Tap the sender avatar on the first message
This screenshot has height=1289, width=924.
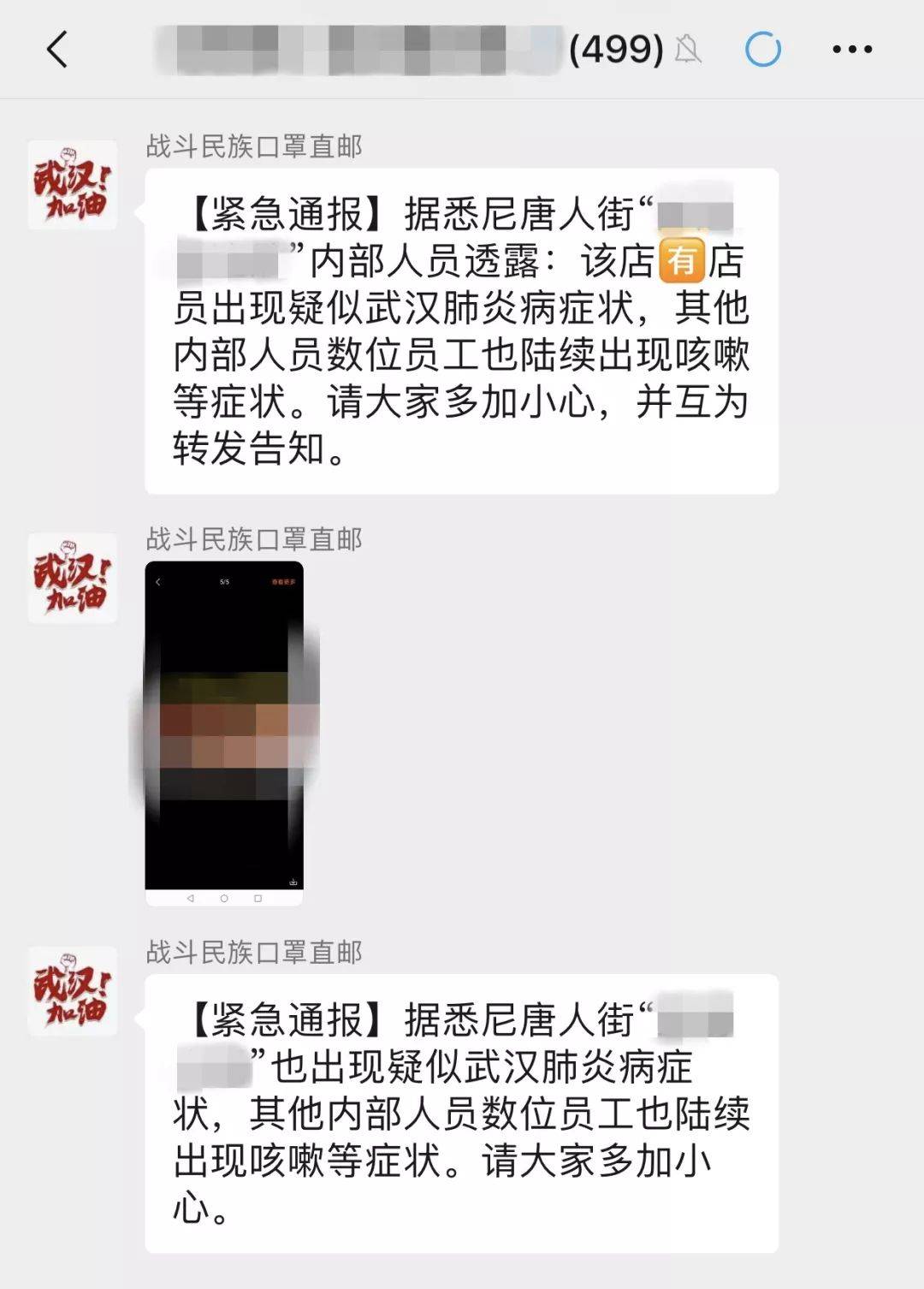tap(73, 186)
